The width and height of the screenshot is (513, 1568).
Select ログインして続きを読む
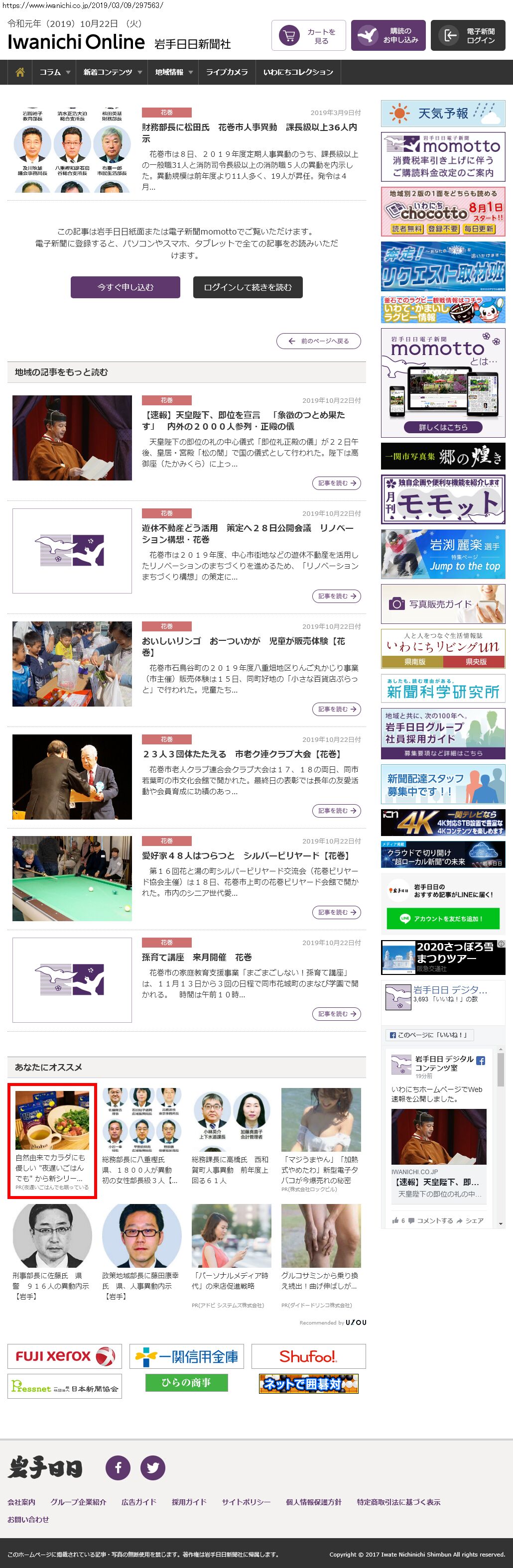248,287
